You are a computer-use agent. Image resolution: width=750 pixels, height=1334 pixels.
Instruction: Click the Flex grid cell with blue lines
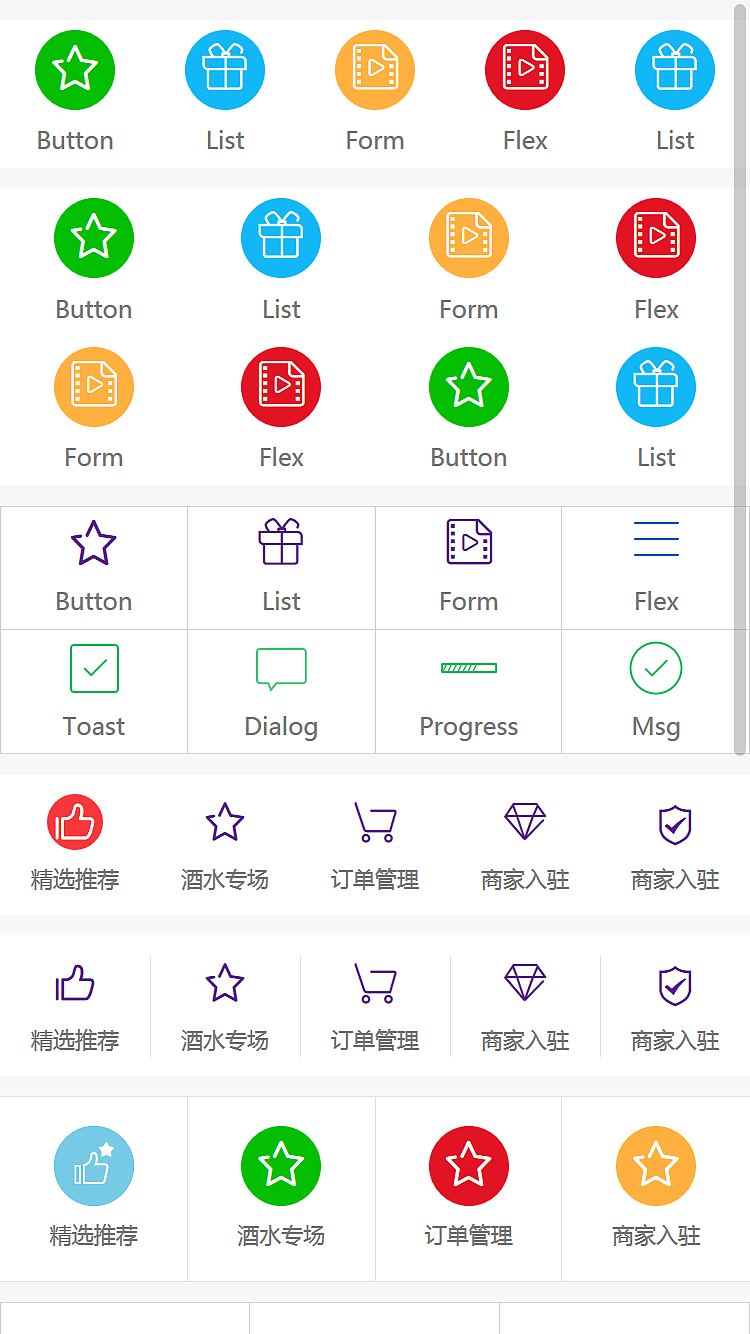(x=656, y=542)
